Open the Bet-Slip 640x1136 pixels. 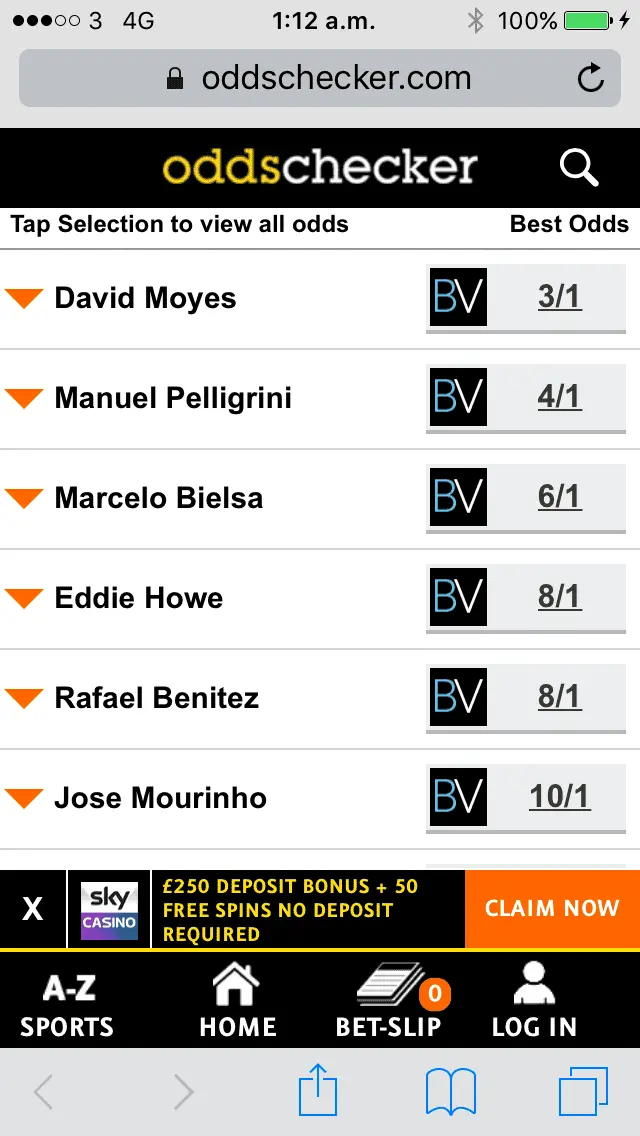pos(389,1005)
